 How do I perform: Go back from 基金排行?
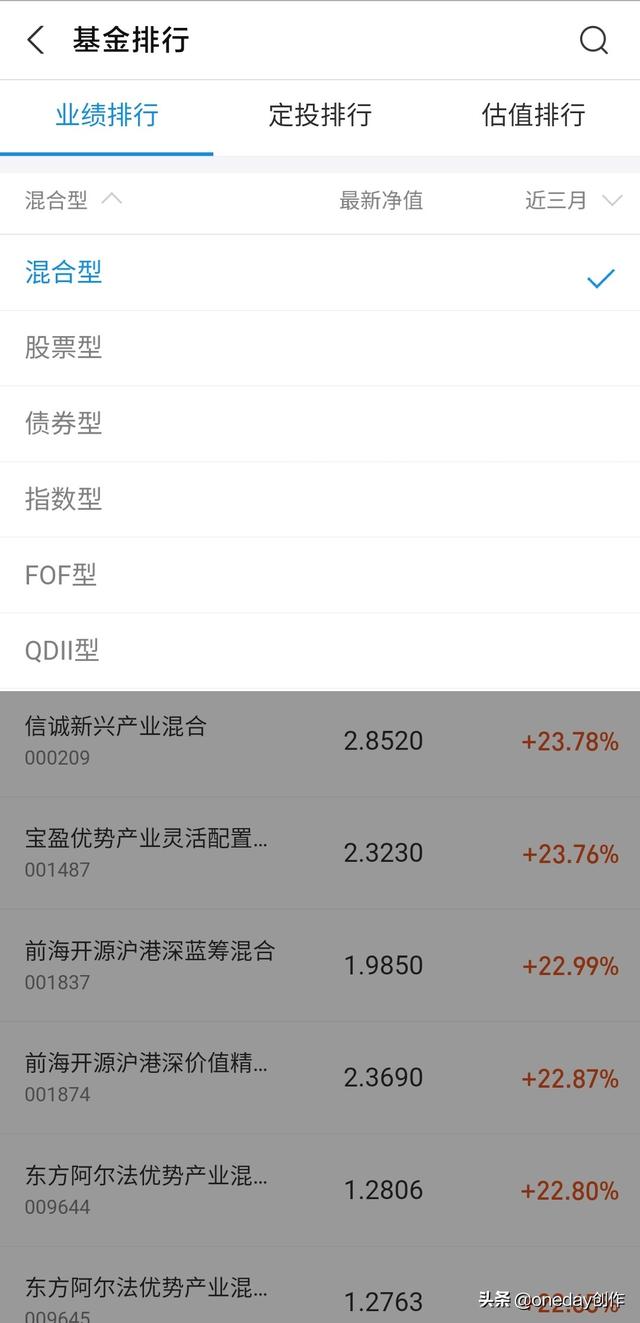[36, 40]
